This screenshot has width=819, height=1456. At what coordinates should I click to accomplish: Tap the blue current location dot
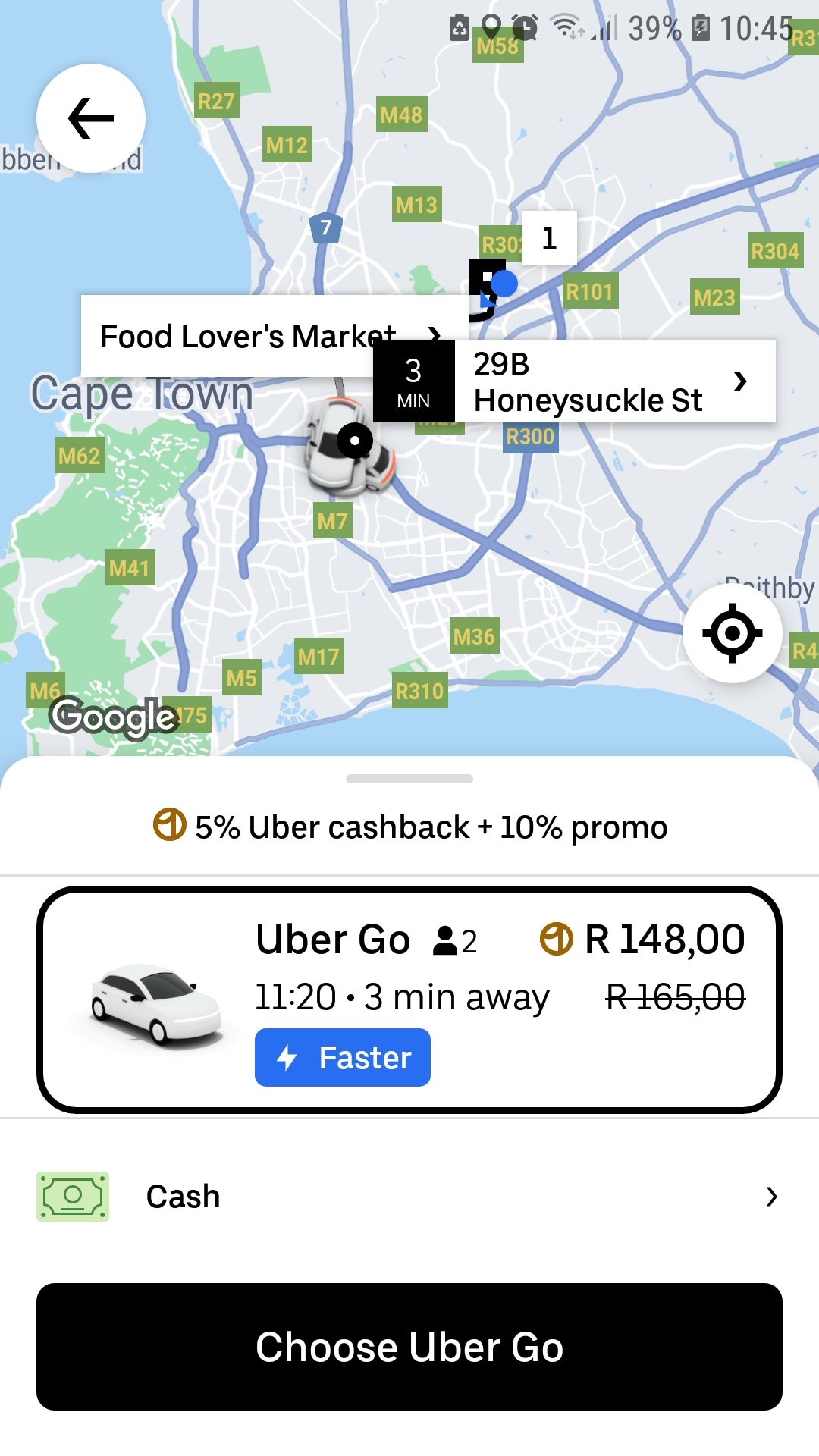pos(503,284)
